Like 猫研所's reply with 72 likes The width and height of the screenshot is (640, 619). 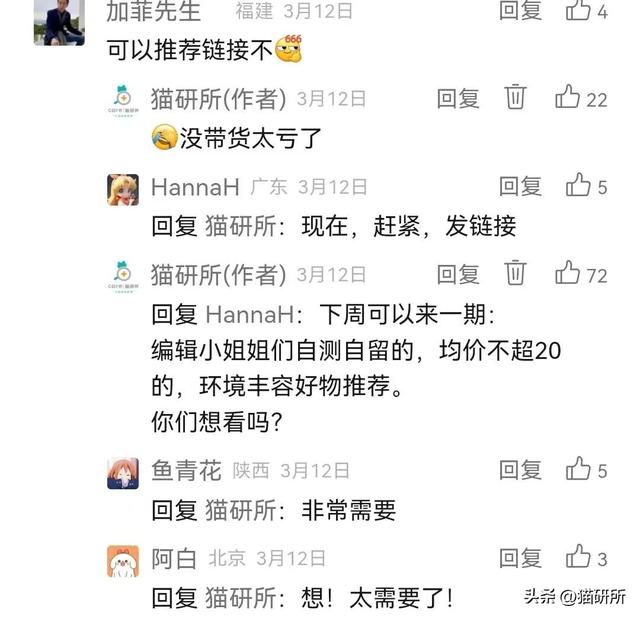(x=568, y=273)
